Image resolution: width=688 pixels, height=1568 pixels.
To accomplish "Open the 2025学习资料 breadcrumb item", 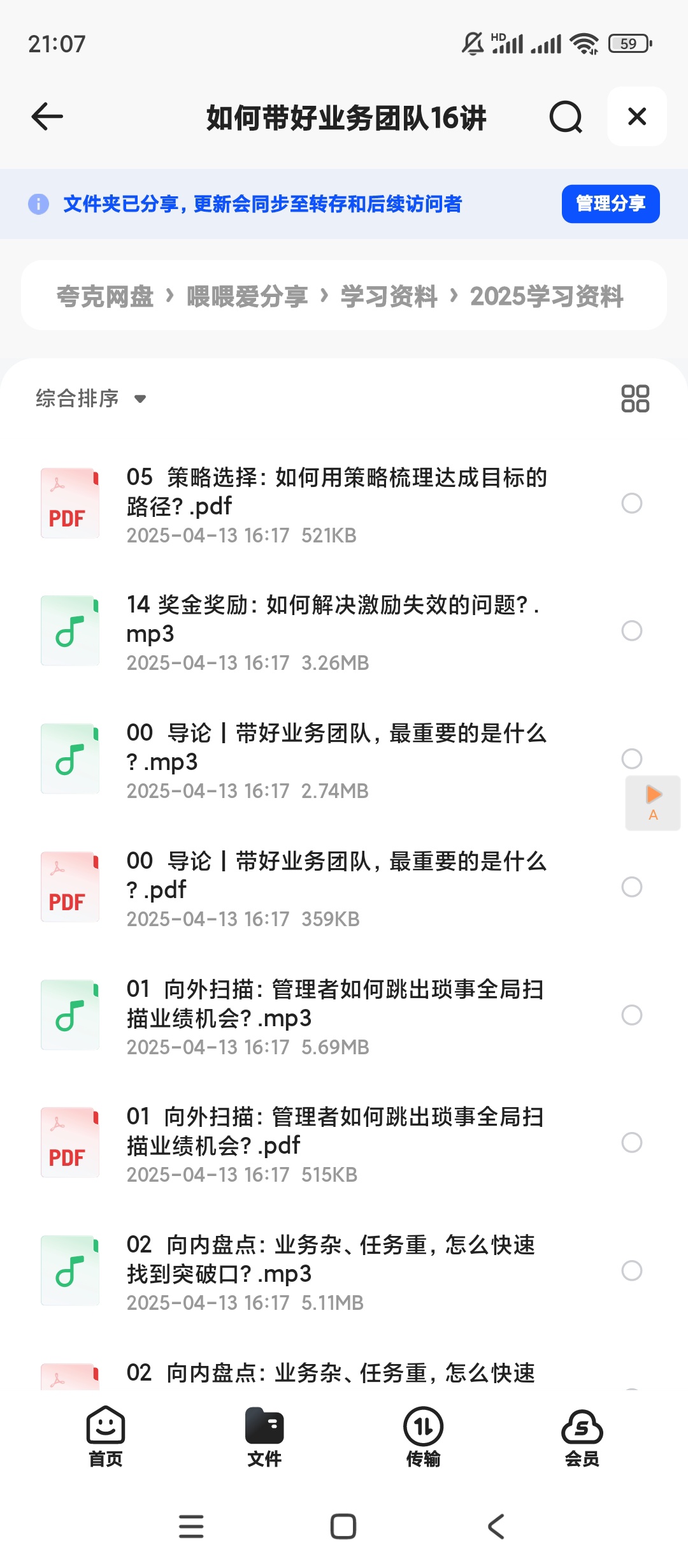I will tap(547, 295).
